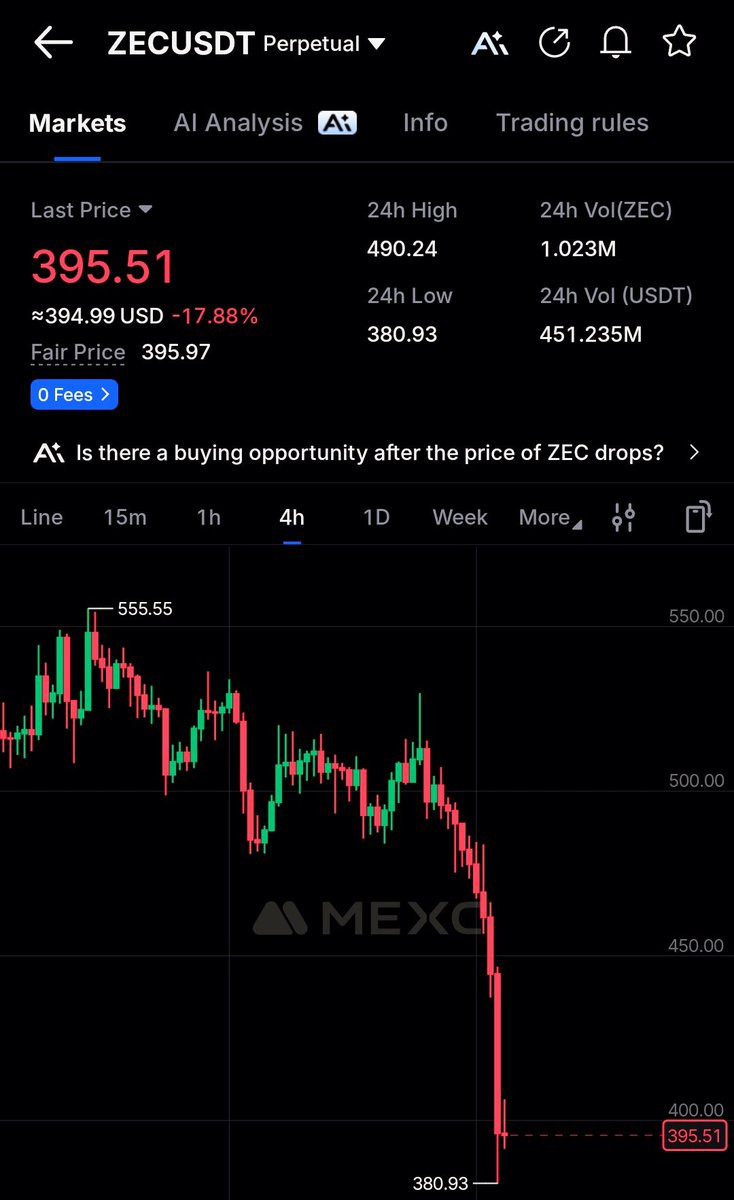Select the 1D chart interval
This screenshot has height=1200, width=734.
[x=376, y=517]
